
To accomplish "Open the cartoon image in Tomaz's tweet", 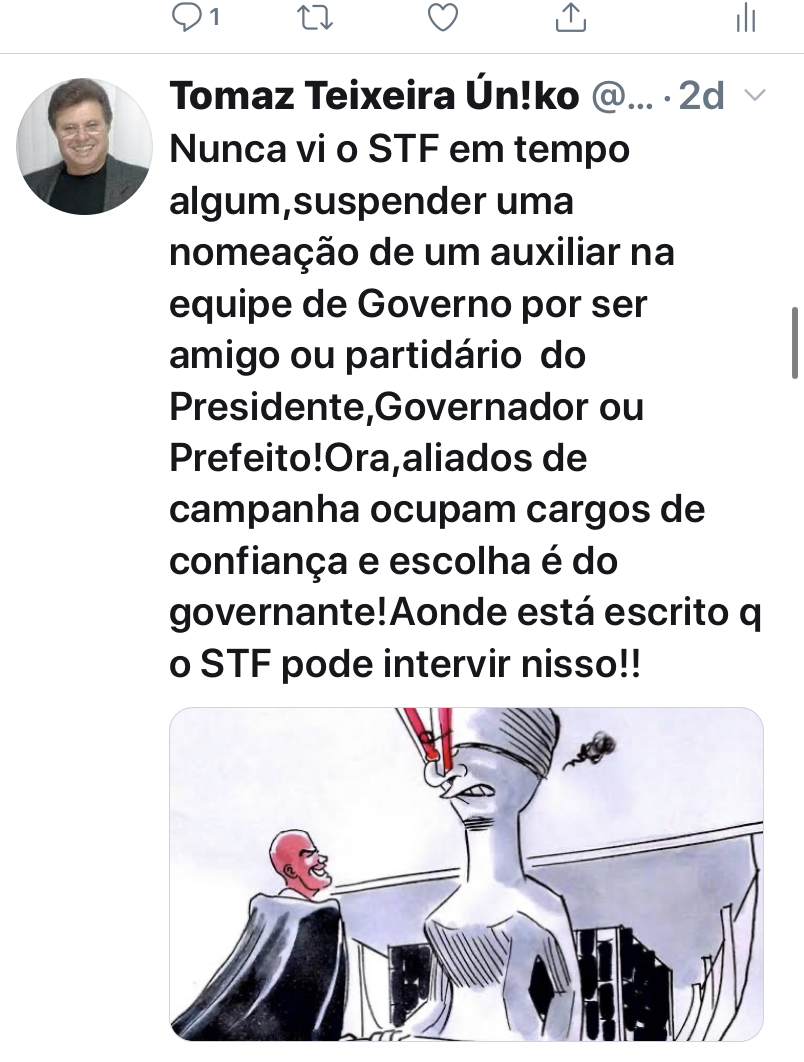I will [x=466, y=860].
